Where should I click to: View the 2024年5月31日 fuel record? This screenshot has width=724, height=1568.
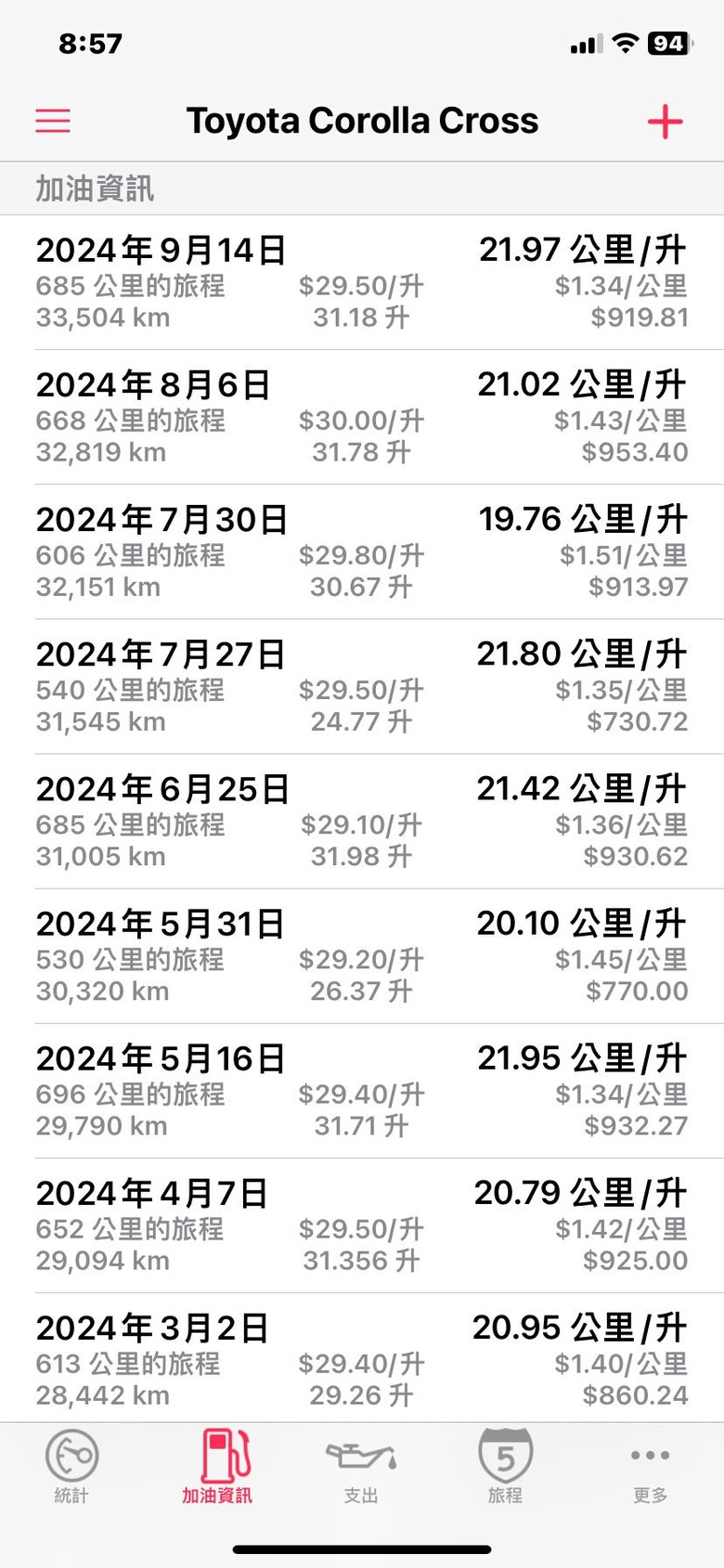point(362,956)
